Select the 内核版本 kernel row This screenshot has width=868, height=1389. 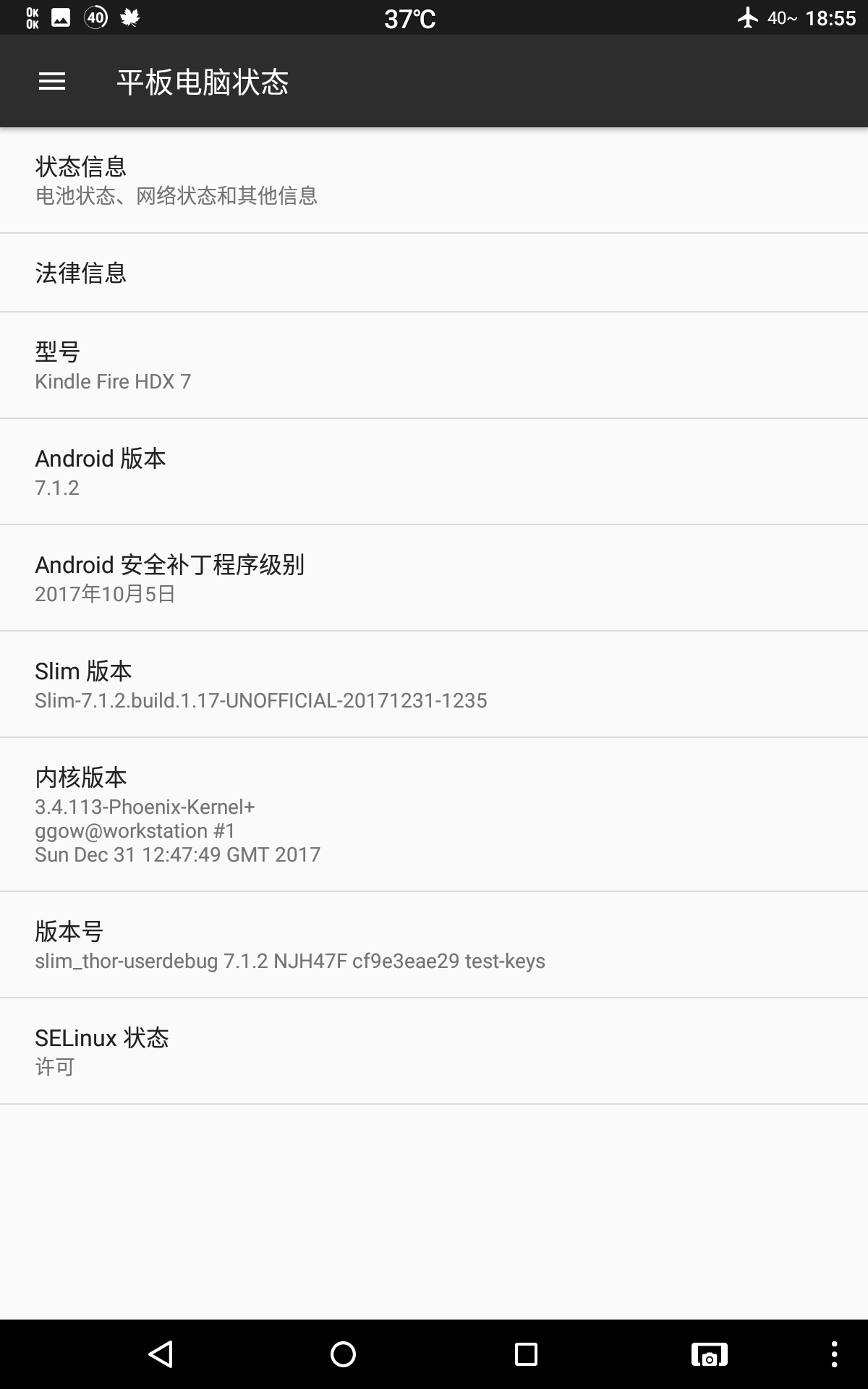(x=434, y=815)
